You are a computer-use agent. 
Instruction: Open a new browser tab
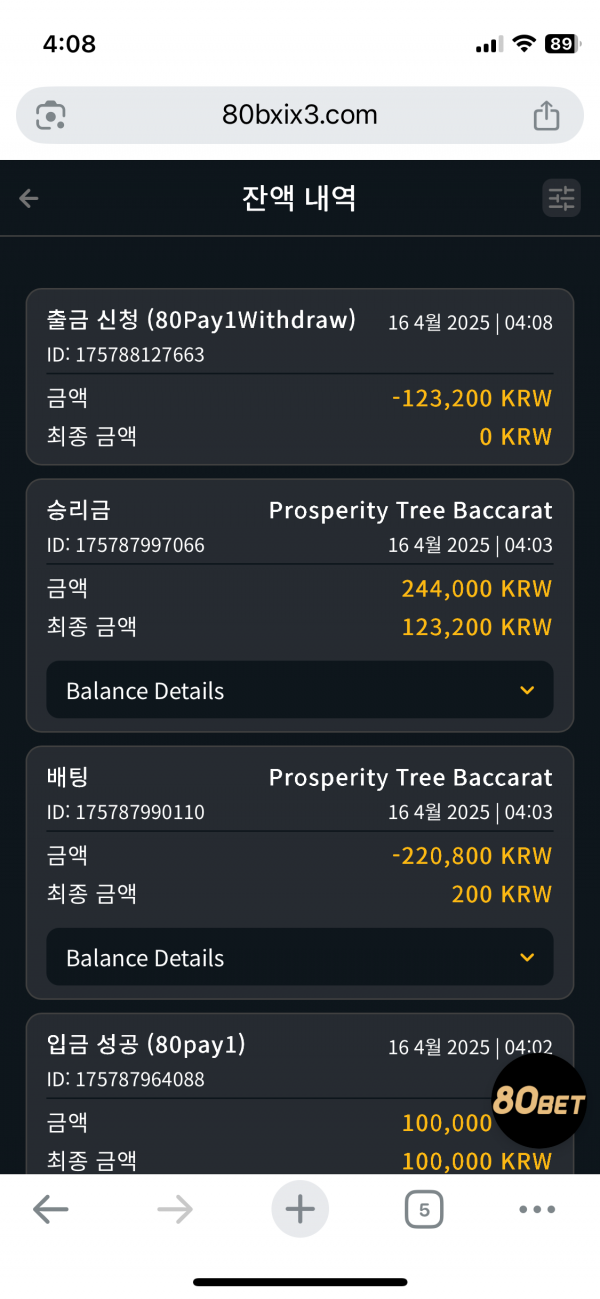pos(300,1210)
